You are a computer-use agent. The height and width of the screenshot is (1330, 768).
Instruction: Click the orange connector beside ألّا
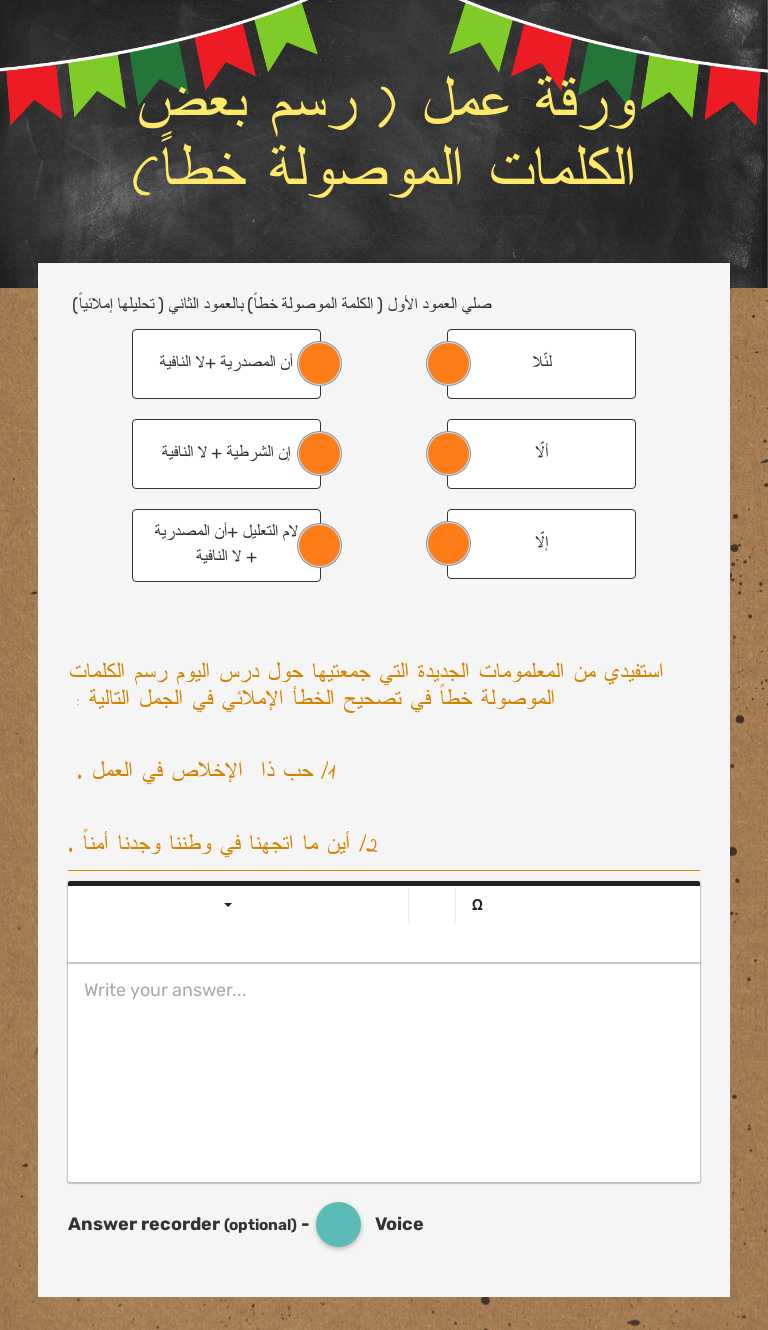[448, 453]
